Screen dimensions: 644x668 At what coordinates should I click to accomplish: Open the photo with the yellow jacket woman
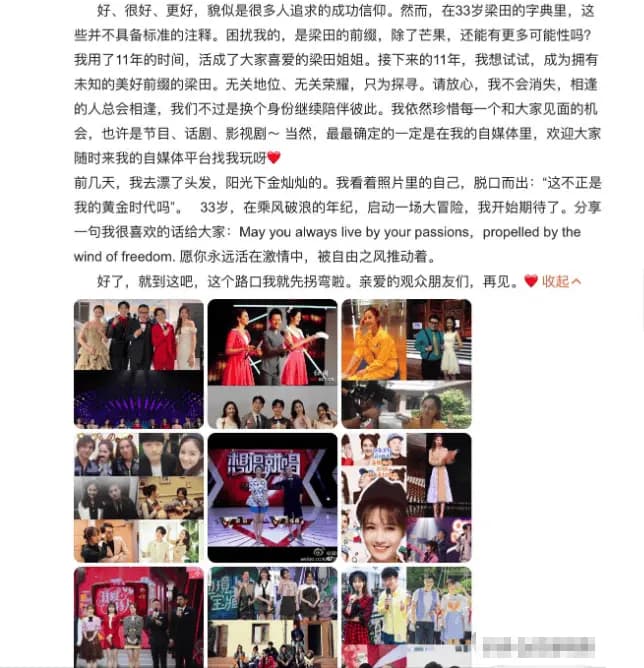(x=406, y=363)
